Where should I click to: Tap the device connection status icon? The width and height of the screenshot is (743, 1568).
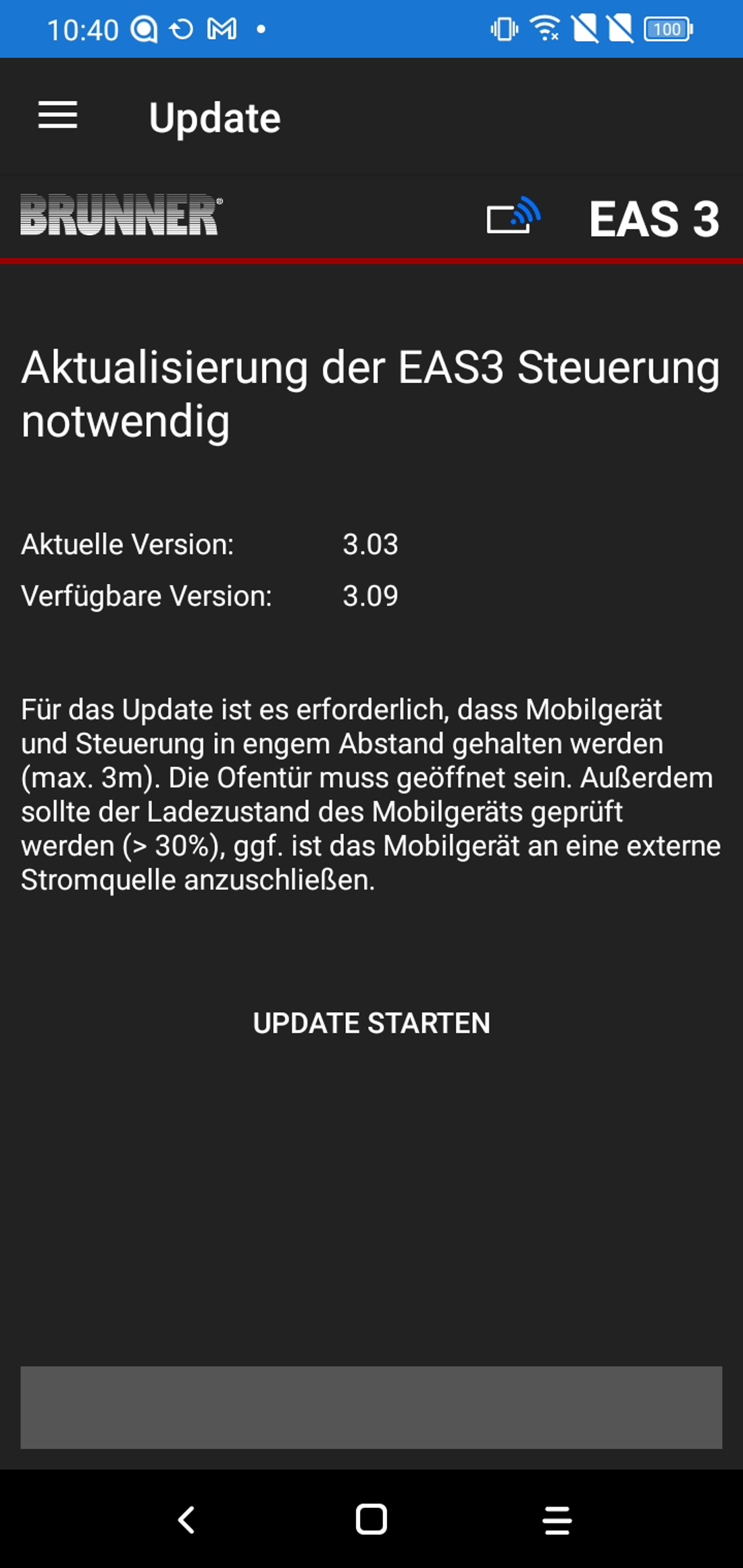coord(513,217)
